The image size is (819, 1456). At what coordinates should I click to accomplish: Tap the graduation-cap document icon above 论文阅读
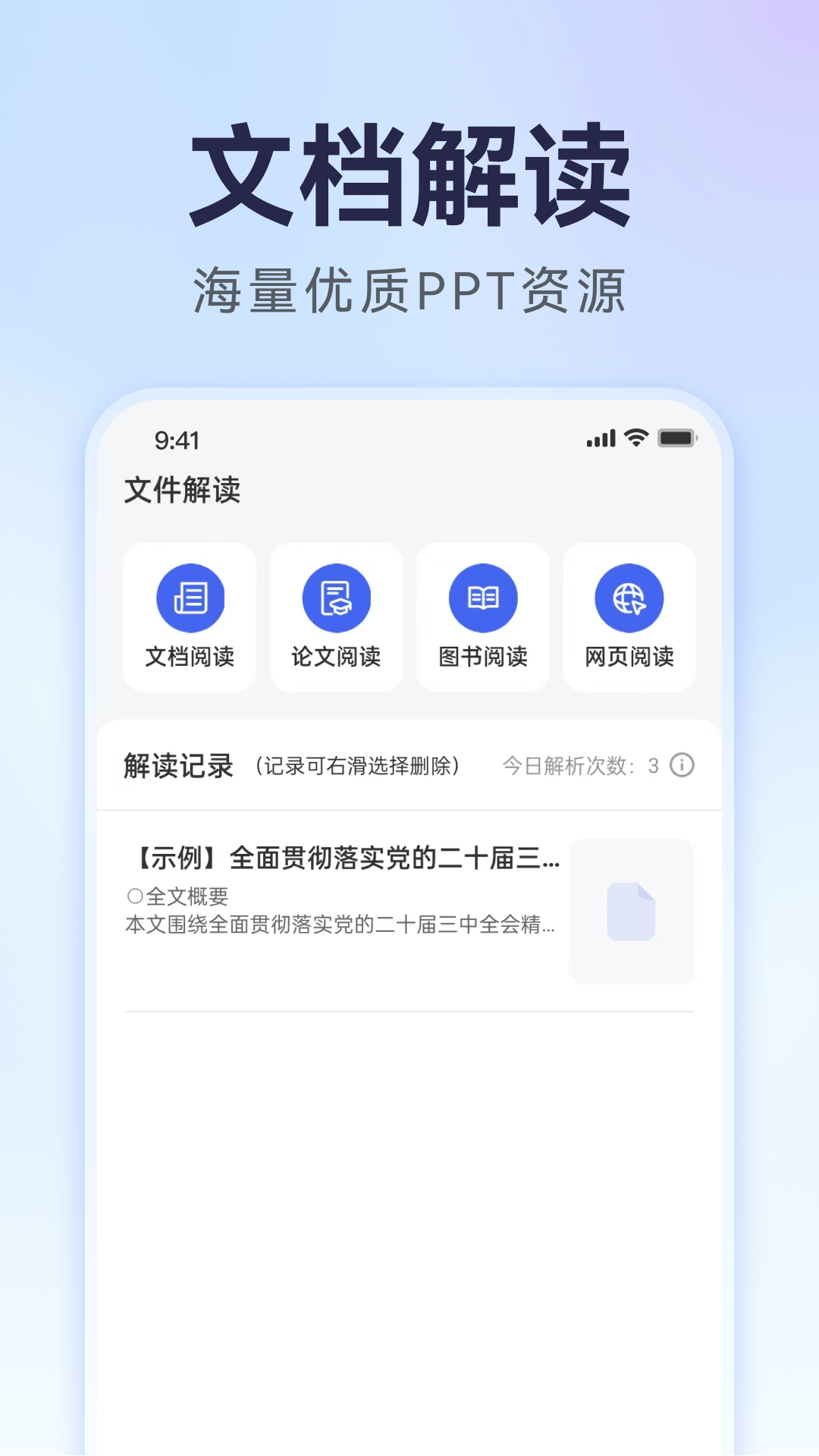[x=336, y=597]
